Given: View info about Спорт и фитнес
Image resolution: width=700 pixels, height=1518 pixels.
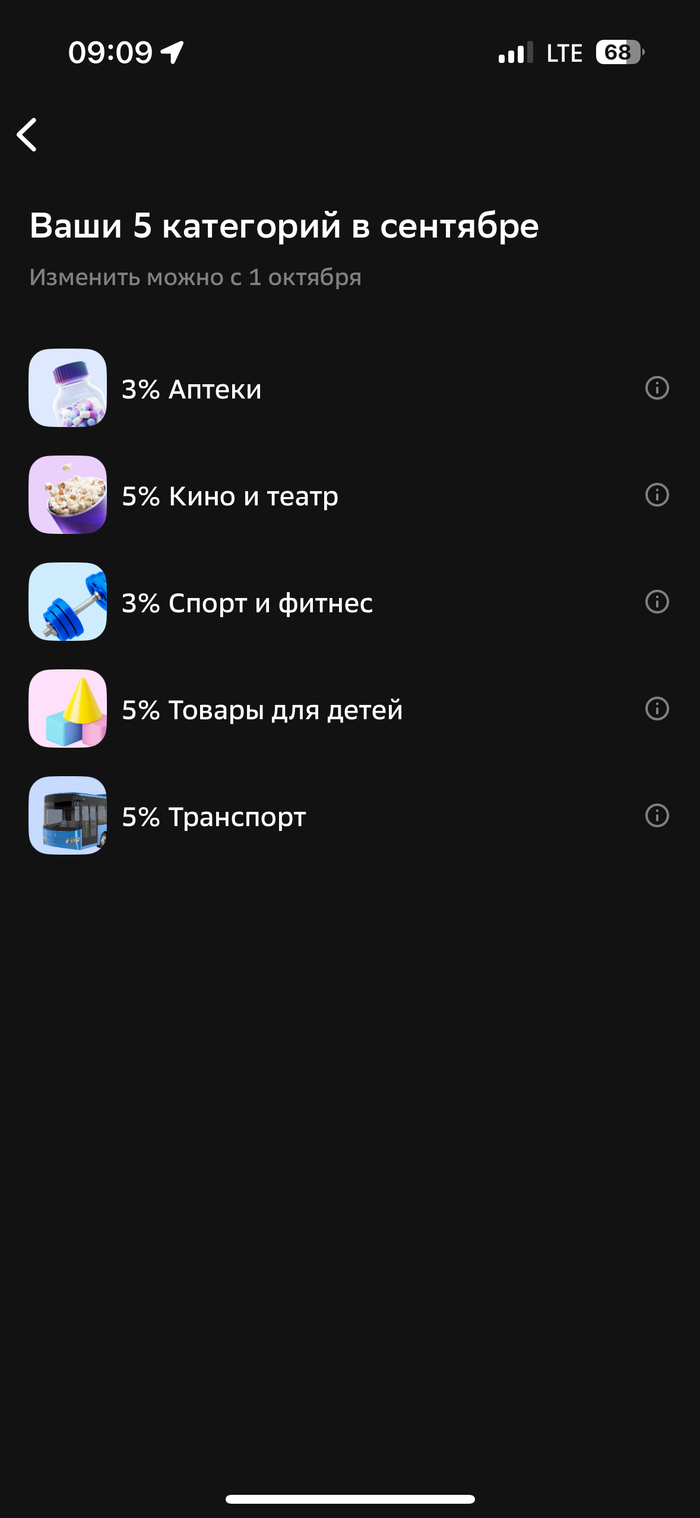Looking at the screenshot, I should 657,602.
